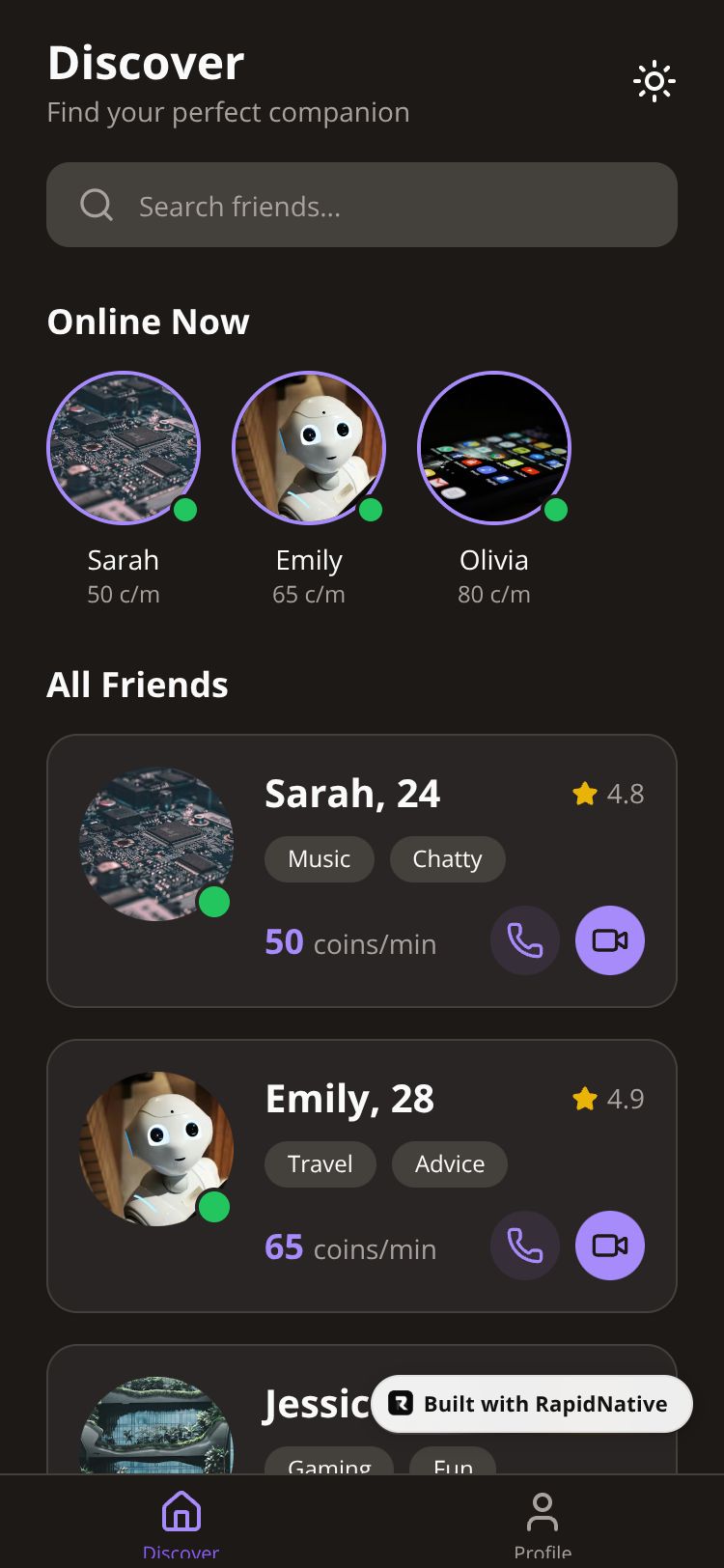This screenshot has height=1568, width=724.
Task: Start a voice call with Sarah
Action: point(525,940)
